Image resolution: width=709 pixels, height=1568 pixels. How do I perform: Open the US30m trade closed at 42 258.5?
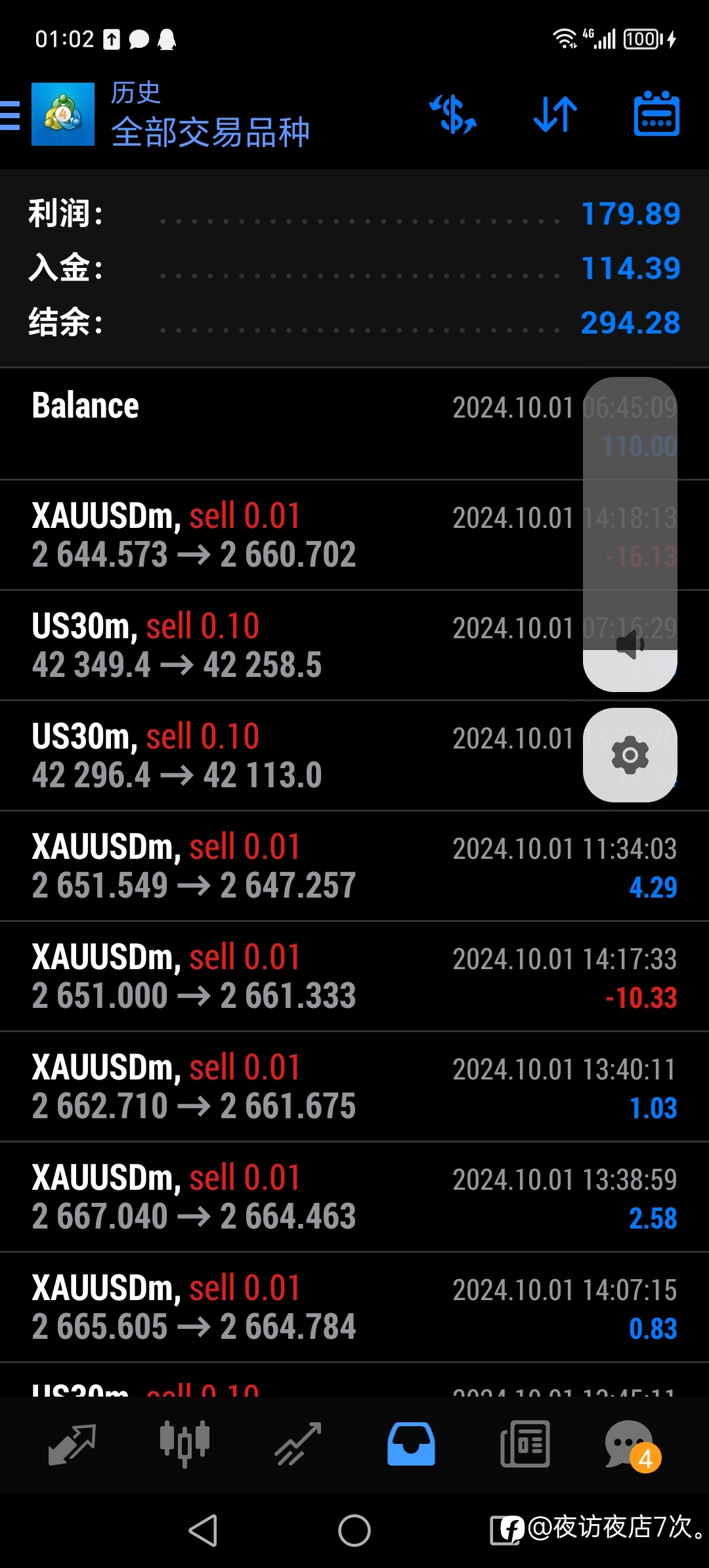click(354, 645)
